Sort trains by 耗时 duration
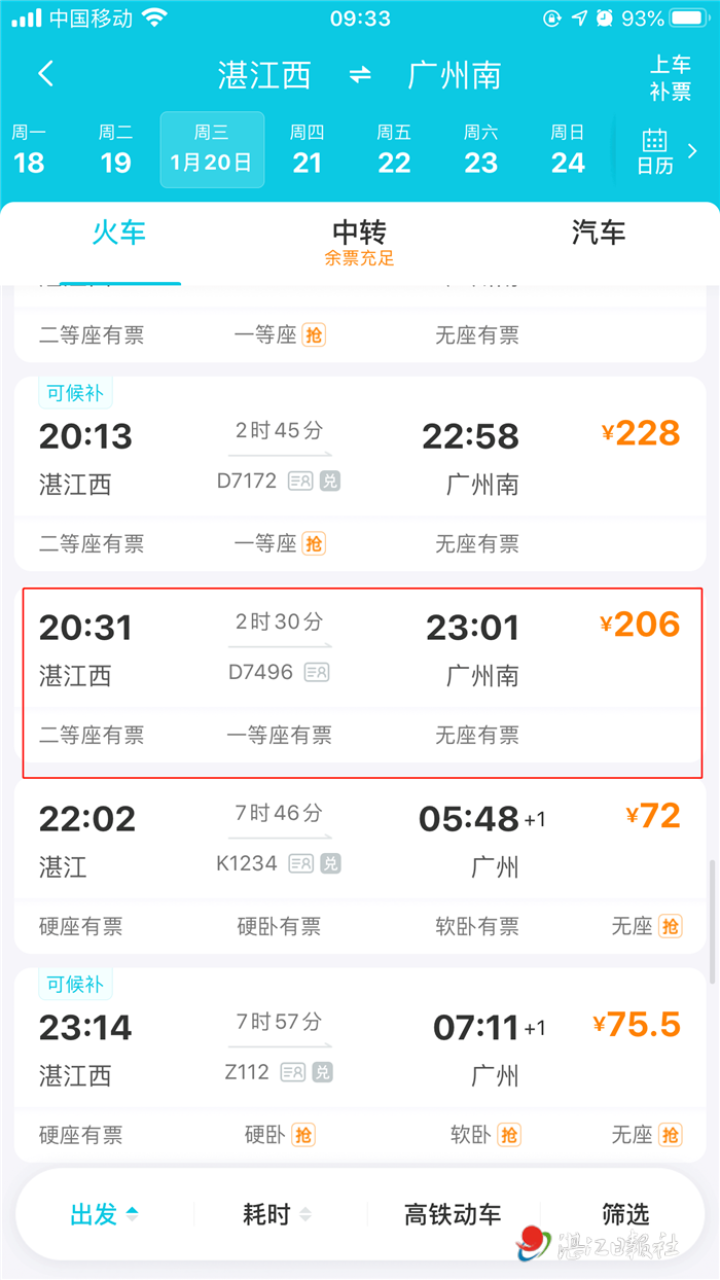 coord(277,1215)
